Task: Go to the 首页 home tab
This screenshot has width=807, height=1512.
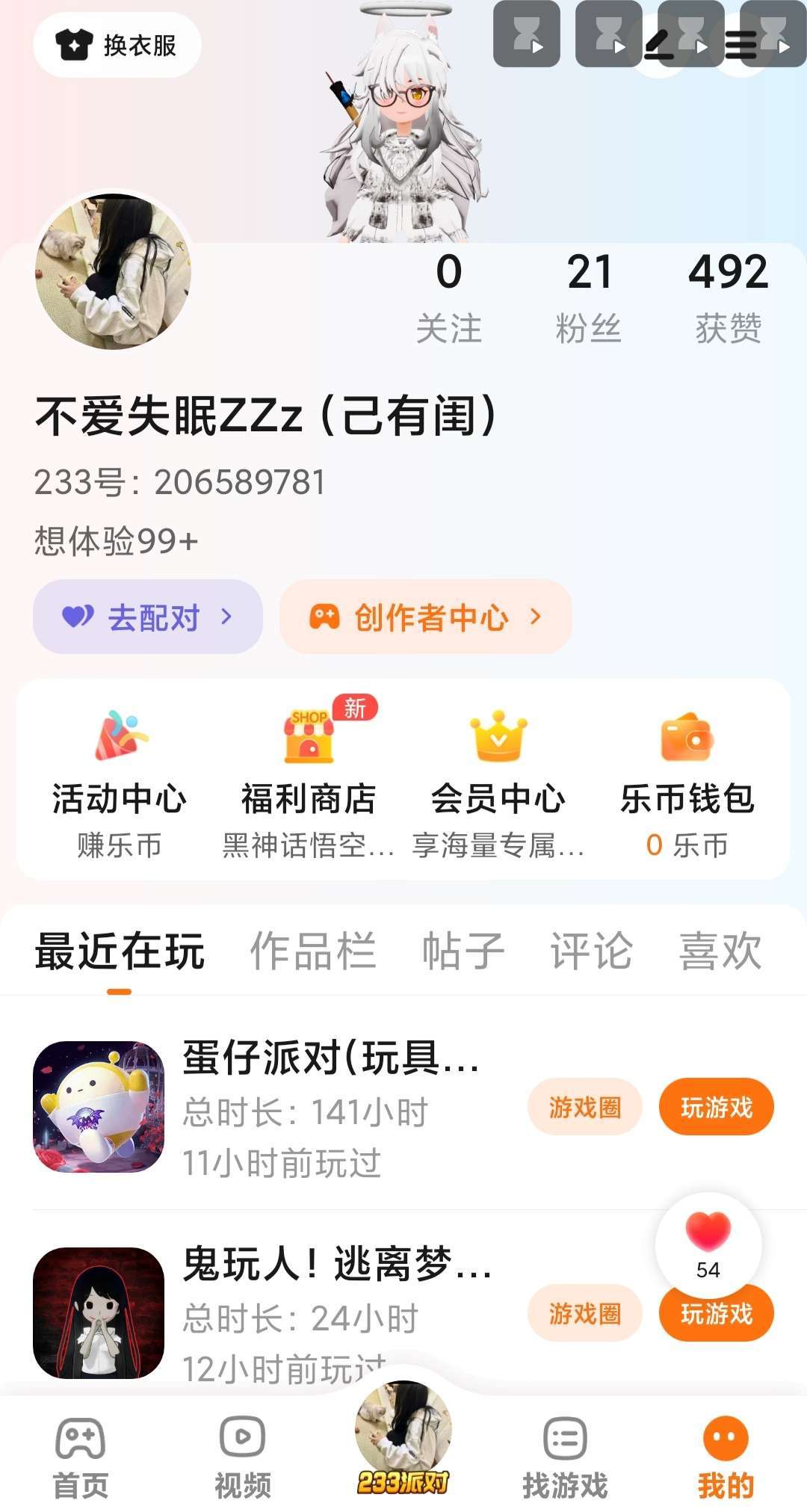Action: pos(81,1457)
